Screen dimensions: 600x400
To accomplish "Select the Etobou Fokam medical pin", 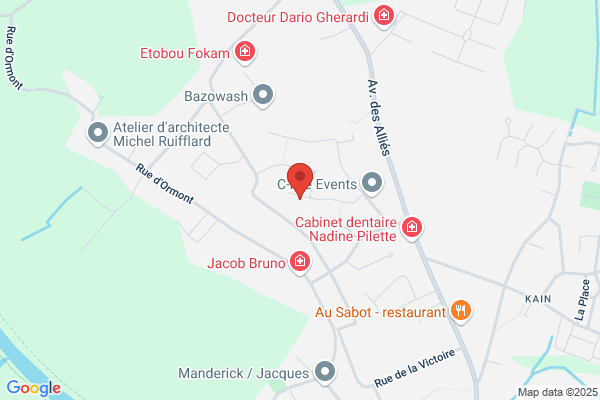I will point(245,52).
